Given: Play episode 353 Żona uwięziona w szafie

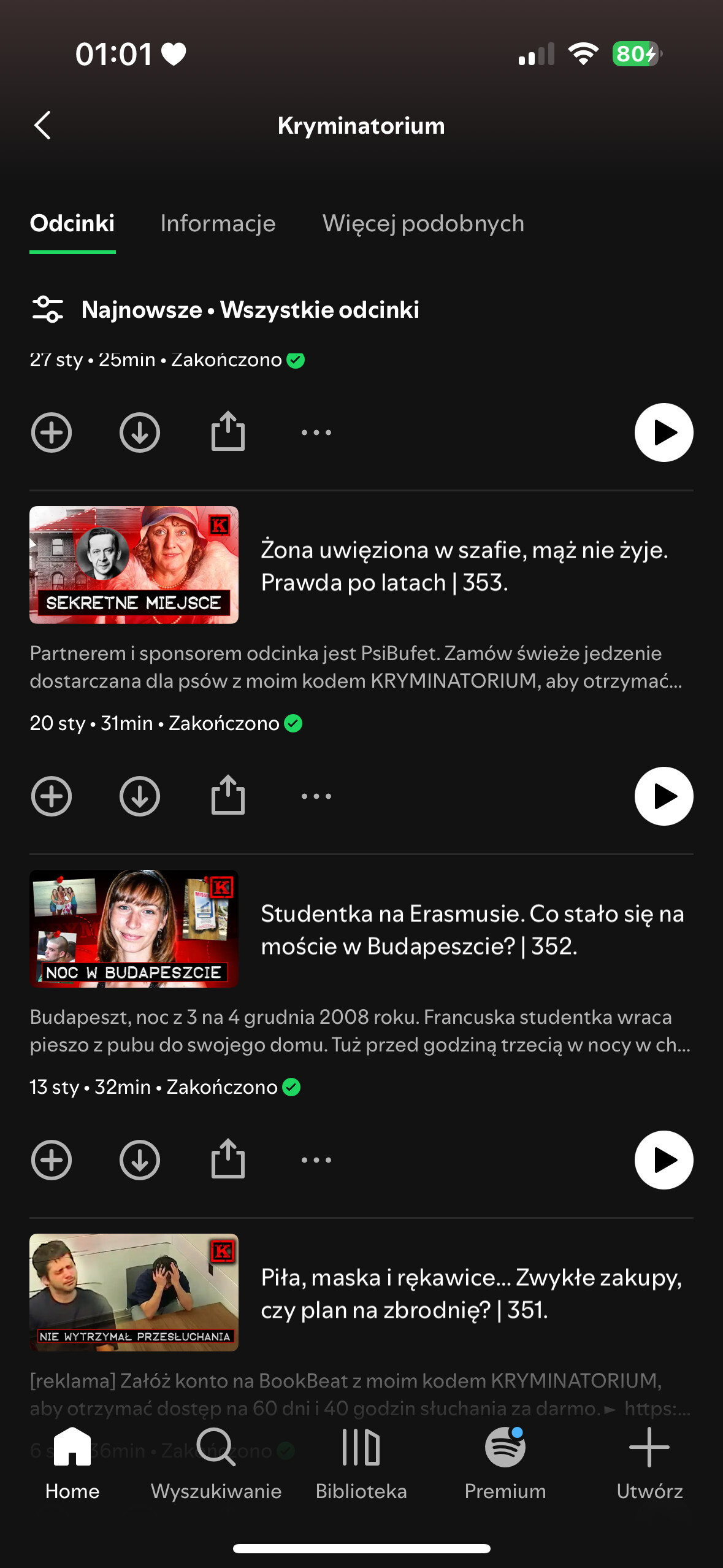Looking at the screenshot, I should [x=664, y=796].
